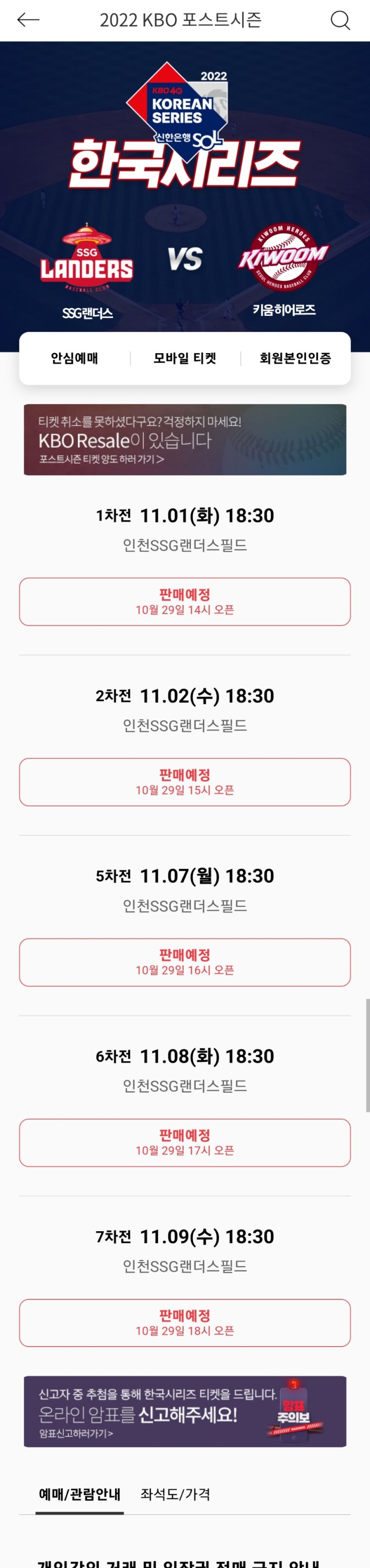Open 회원본인인증 verification
The height and width of the screenshot is (1568, 370).
tap(296, 359)
